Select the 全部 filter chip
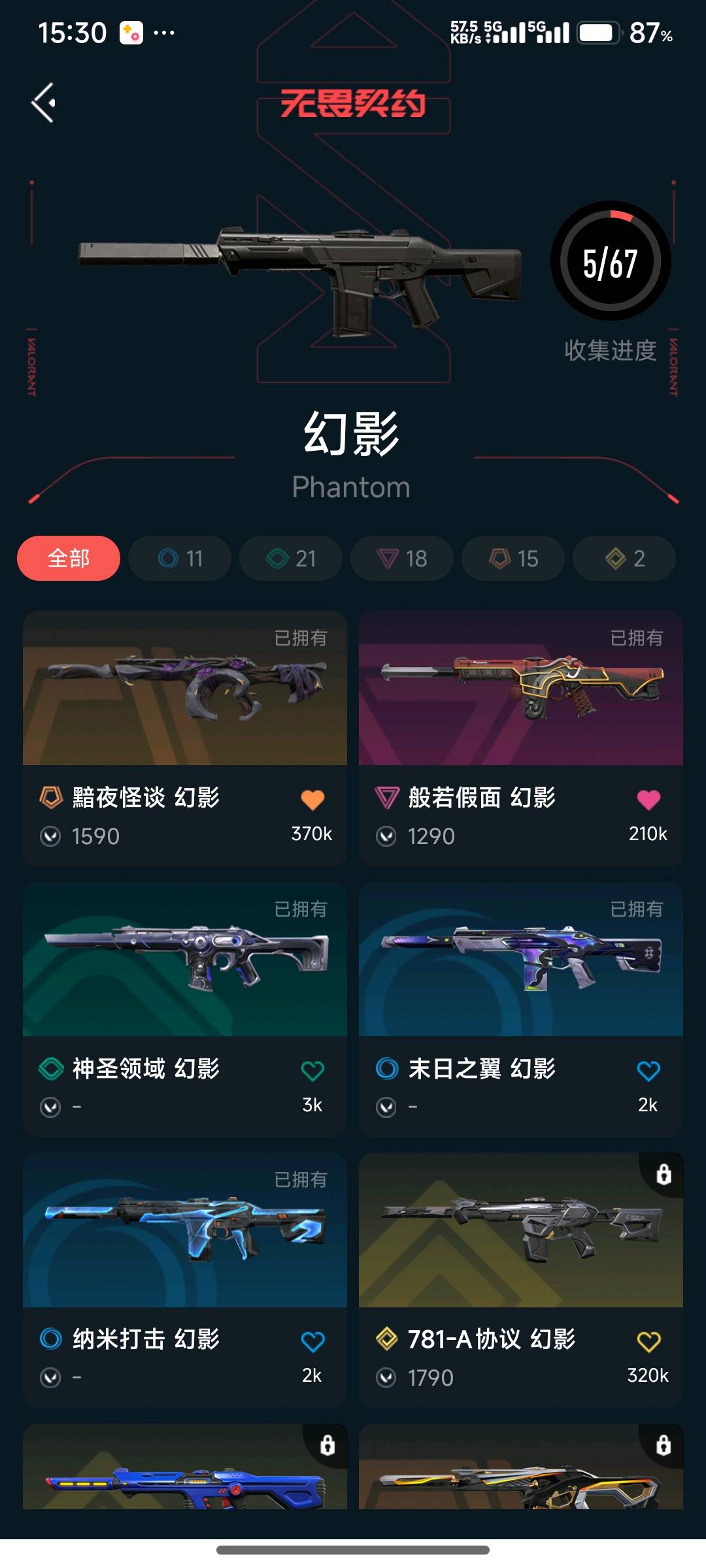This screenshot has width=706, height=1568. (x=69, y=559)
